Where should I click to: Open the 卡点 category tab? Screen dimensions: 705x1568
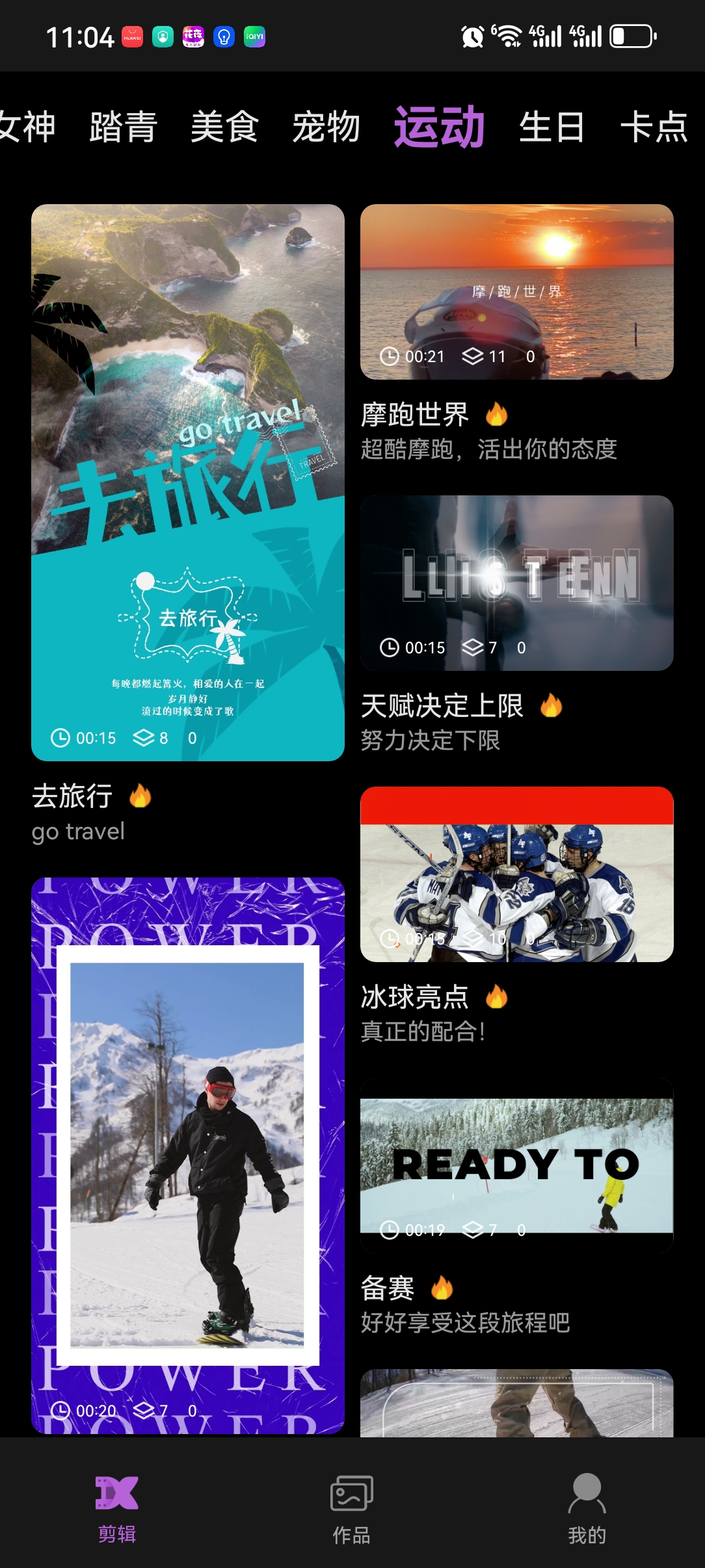coord(654,127)
